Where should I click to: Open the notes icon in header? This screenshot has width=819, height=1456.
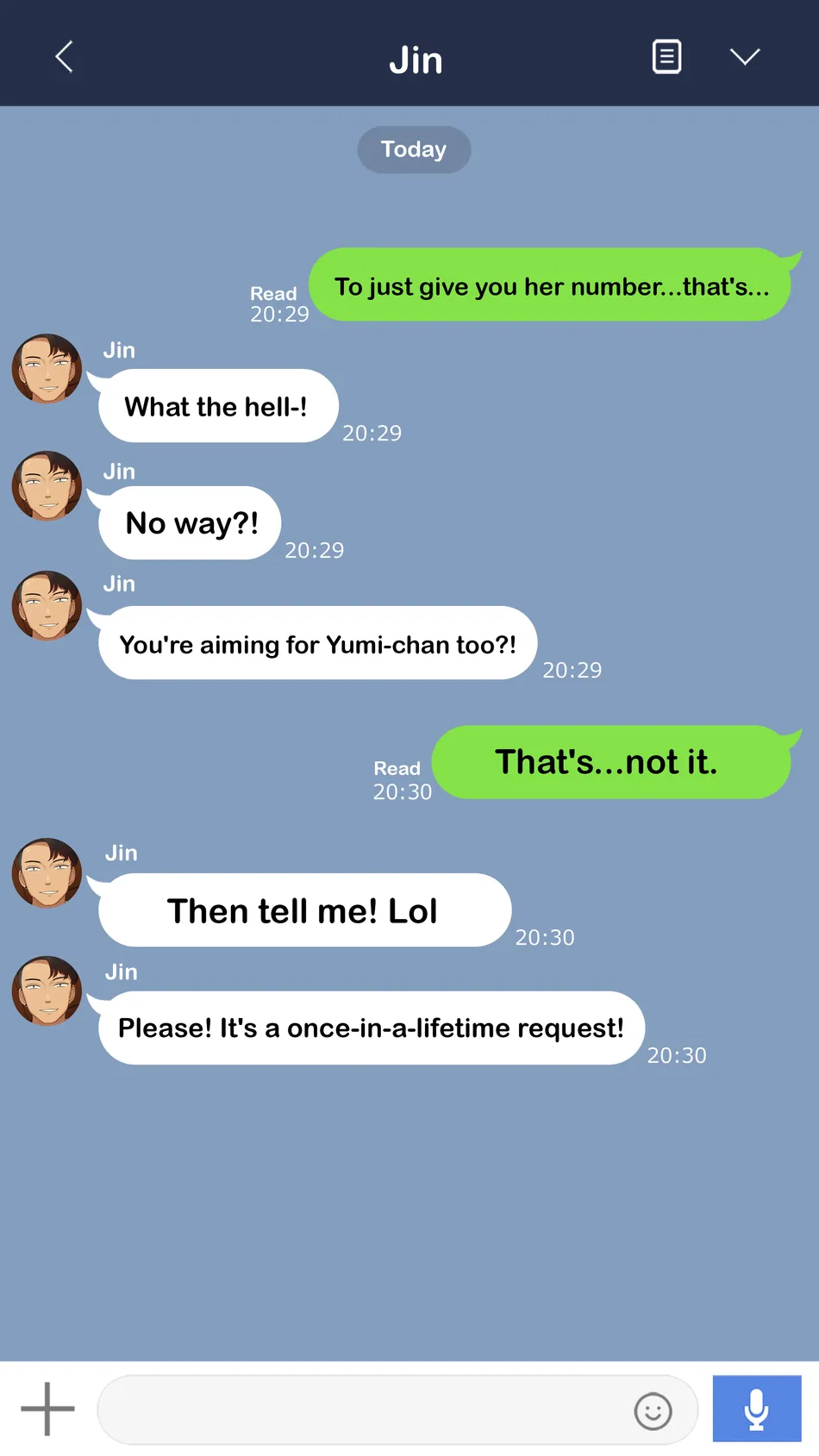[666, 57]
